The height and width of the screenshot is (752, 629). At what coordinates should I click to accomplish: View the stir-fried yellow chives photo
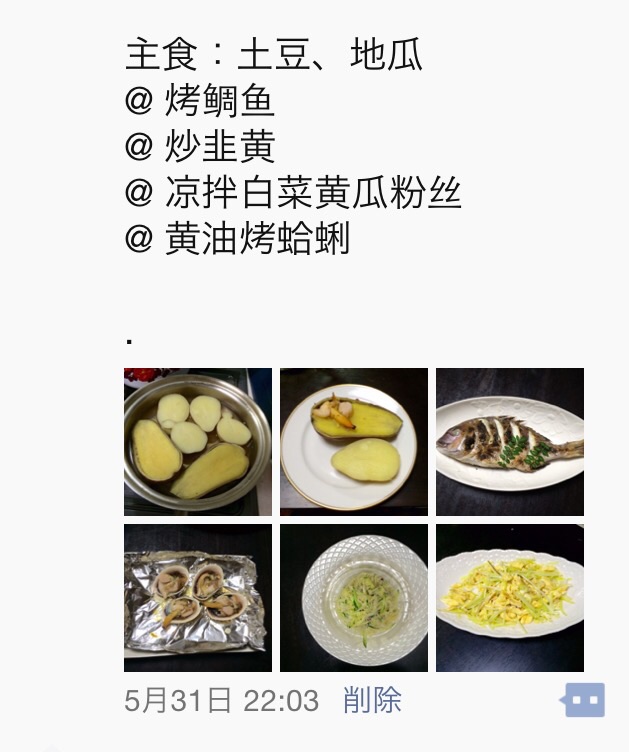pyautogui.click(x=509, y=597)
